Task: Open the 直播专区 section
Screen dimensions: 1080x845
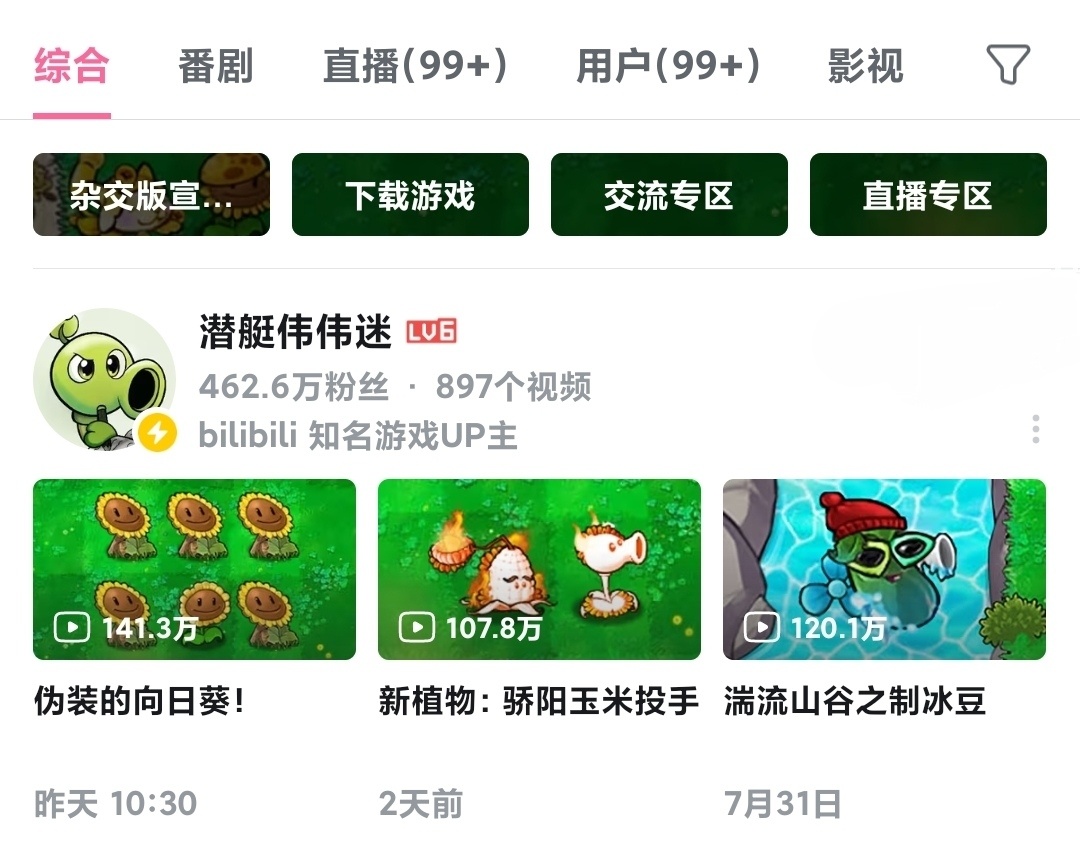Action: click(x=928, y=195)
